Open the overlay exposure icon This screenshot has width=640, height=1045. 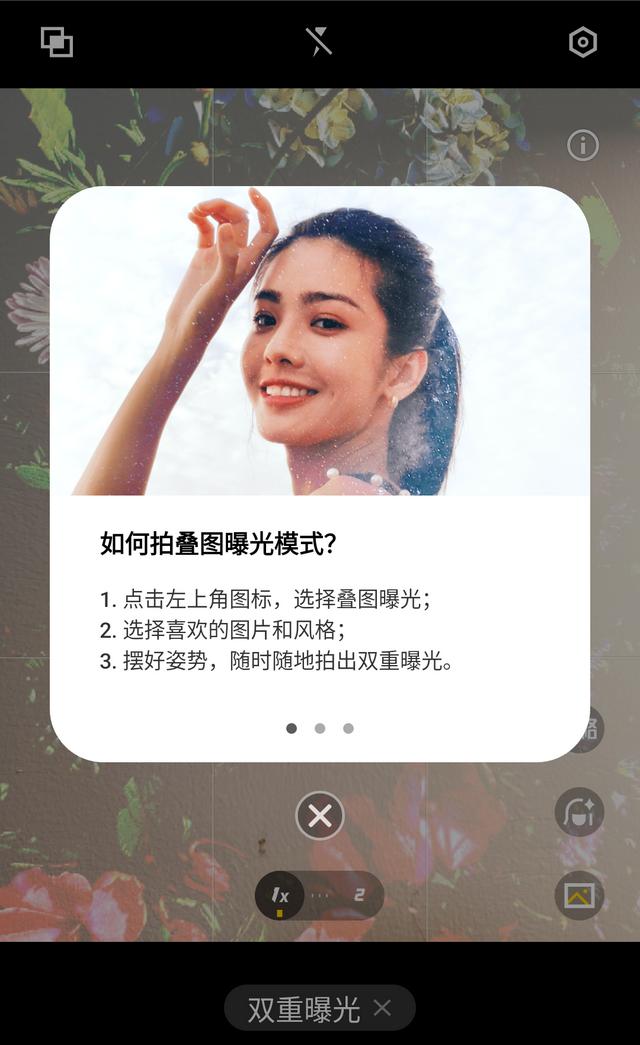pyautogui.click(x=57, y=42)
